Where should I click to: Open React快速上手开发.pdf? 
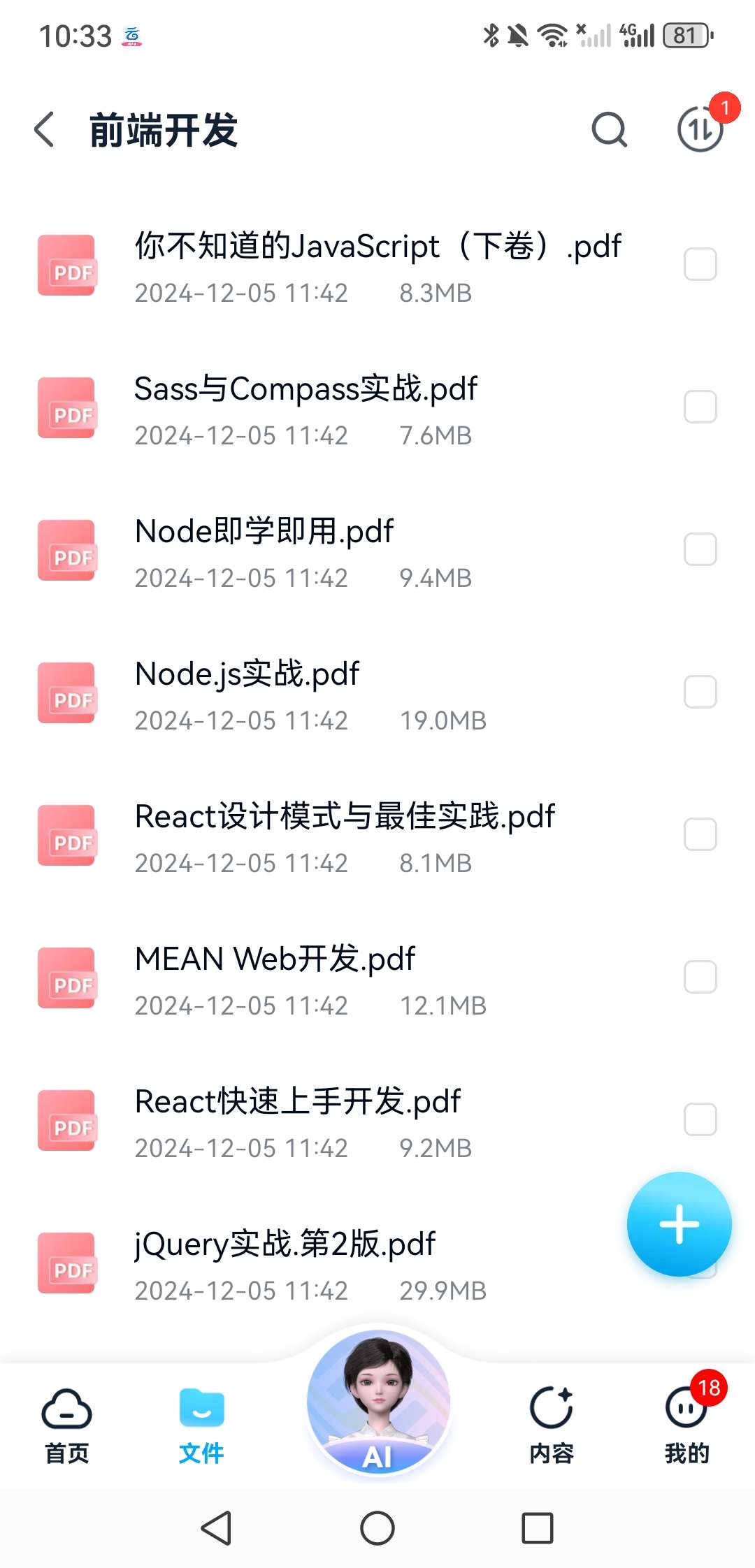point(298,1102)
